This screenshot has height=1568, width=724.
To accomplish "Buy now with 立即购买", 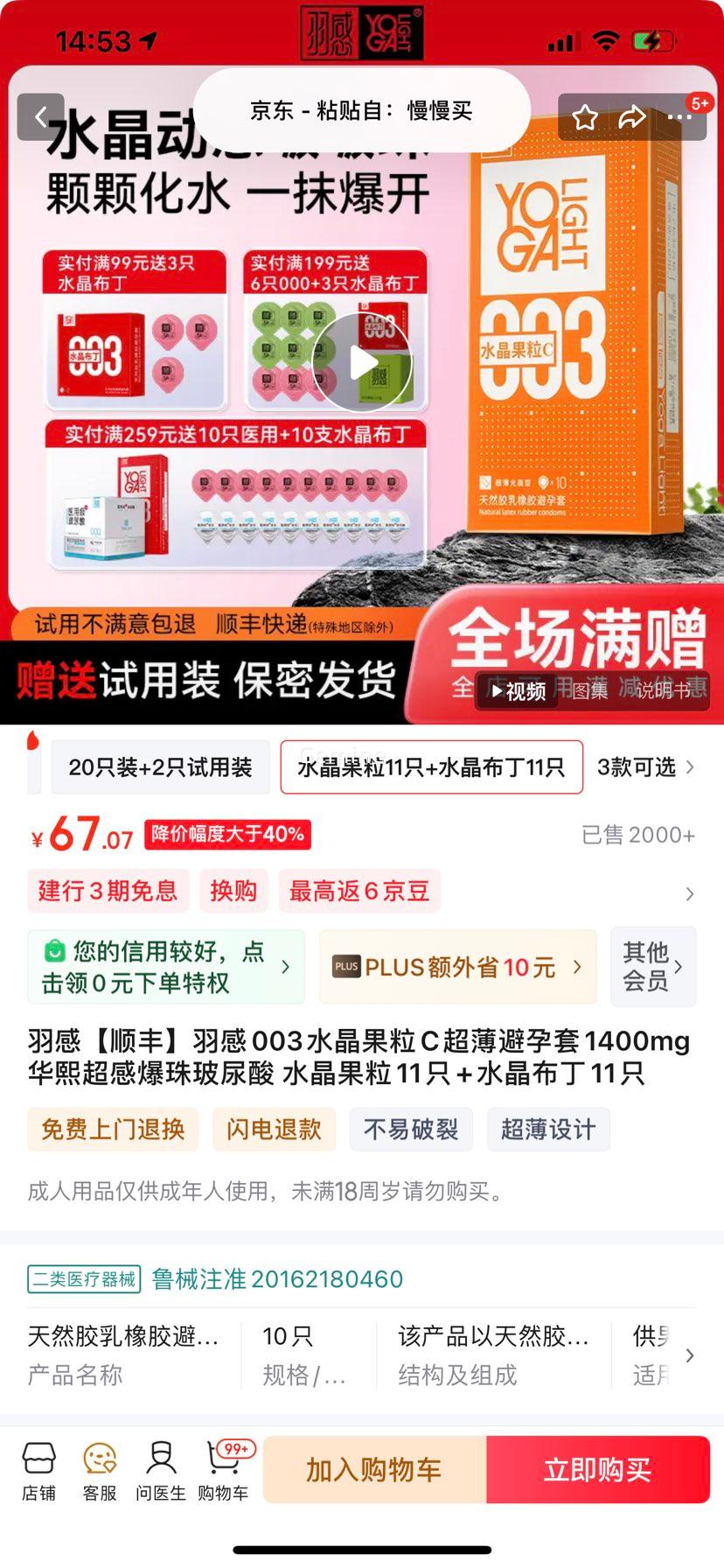I will click(597, 1470).
